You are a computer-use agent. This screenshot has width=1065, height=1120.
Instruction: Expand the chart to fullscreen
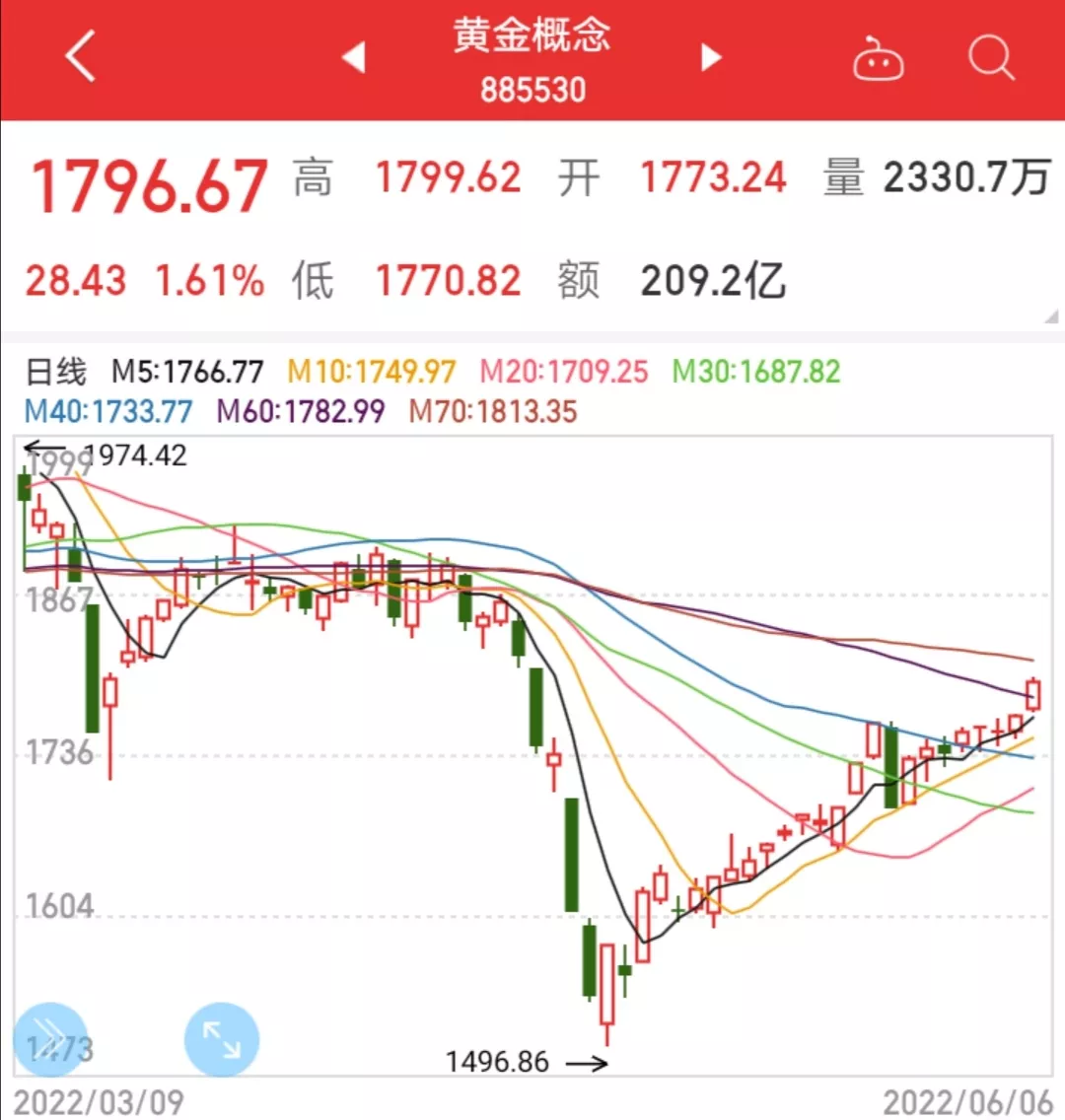pyautogui.click(x=221, y=1039)
